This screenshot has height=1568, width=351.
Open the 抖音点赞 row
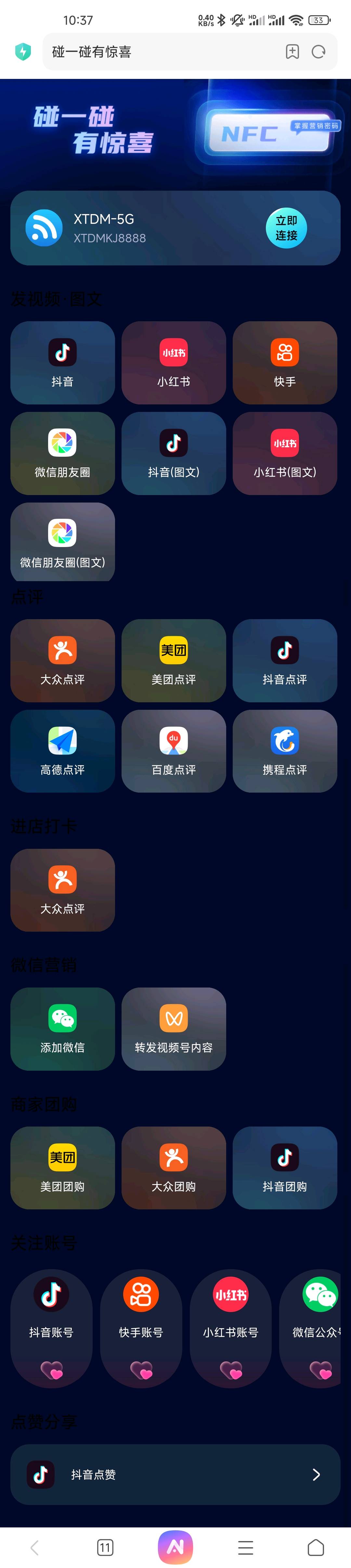[175, 1474]
